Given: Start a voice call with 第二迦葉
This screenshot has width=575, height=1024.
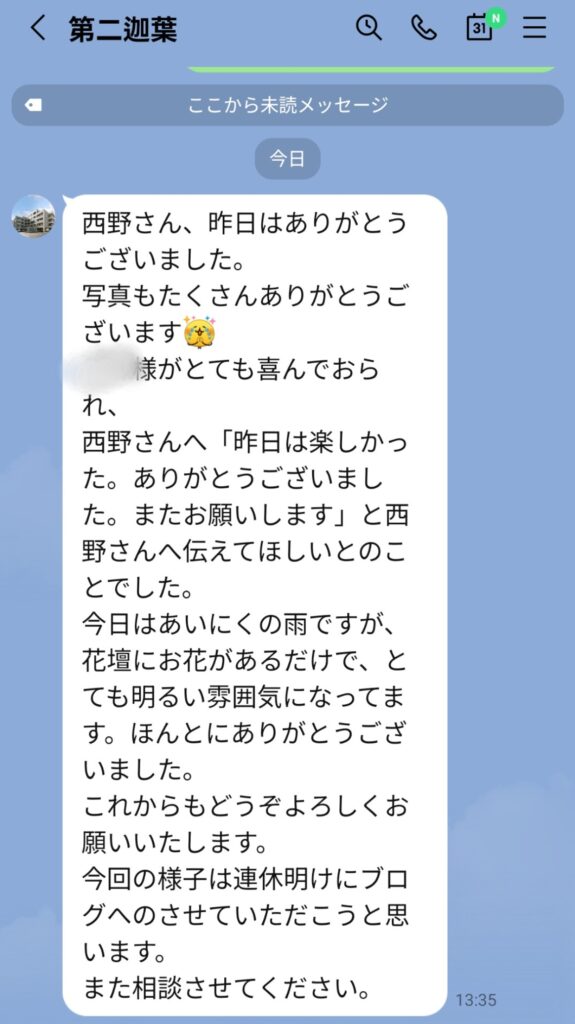Looking at the screenshot, I should 423,28.
